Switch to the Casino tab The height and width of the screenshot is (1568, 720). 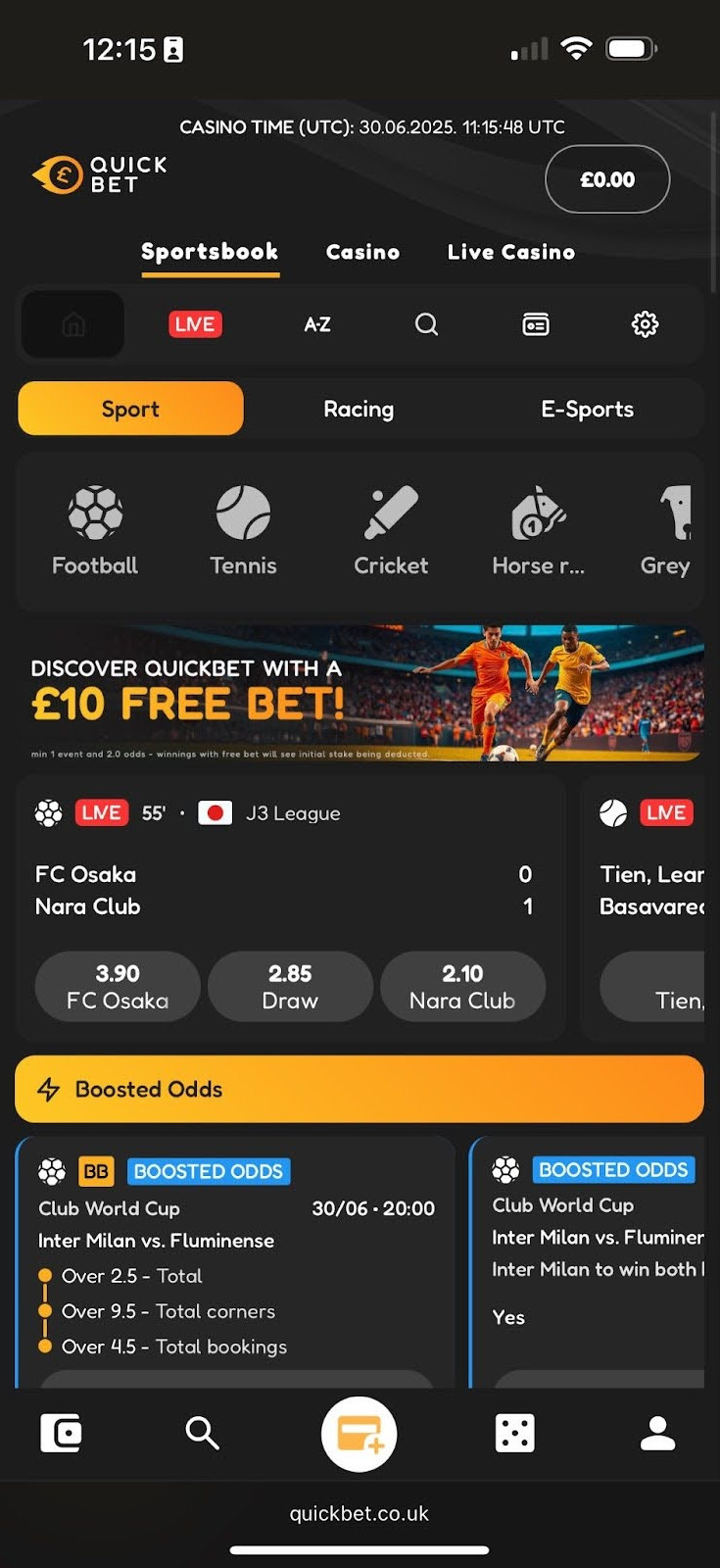click(x=362, y=252)
